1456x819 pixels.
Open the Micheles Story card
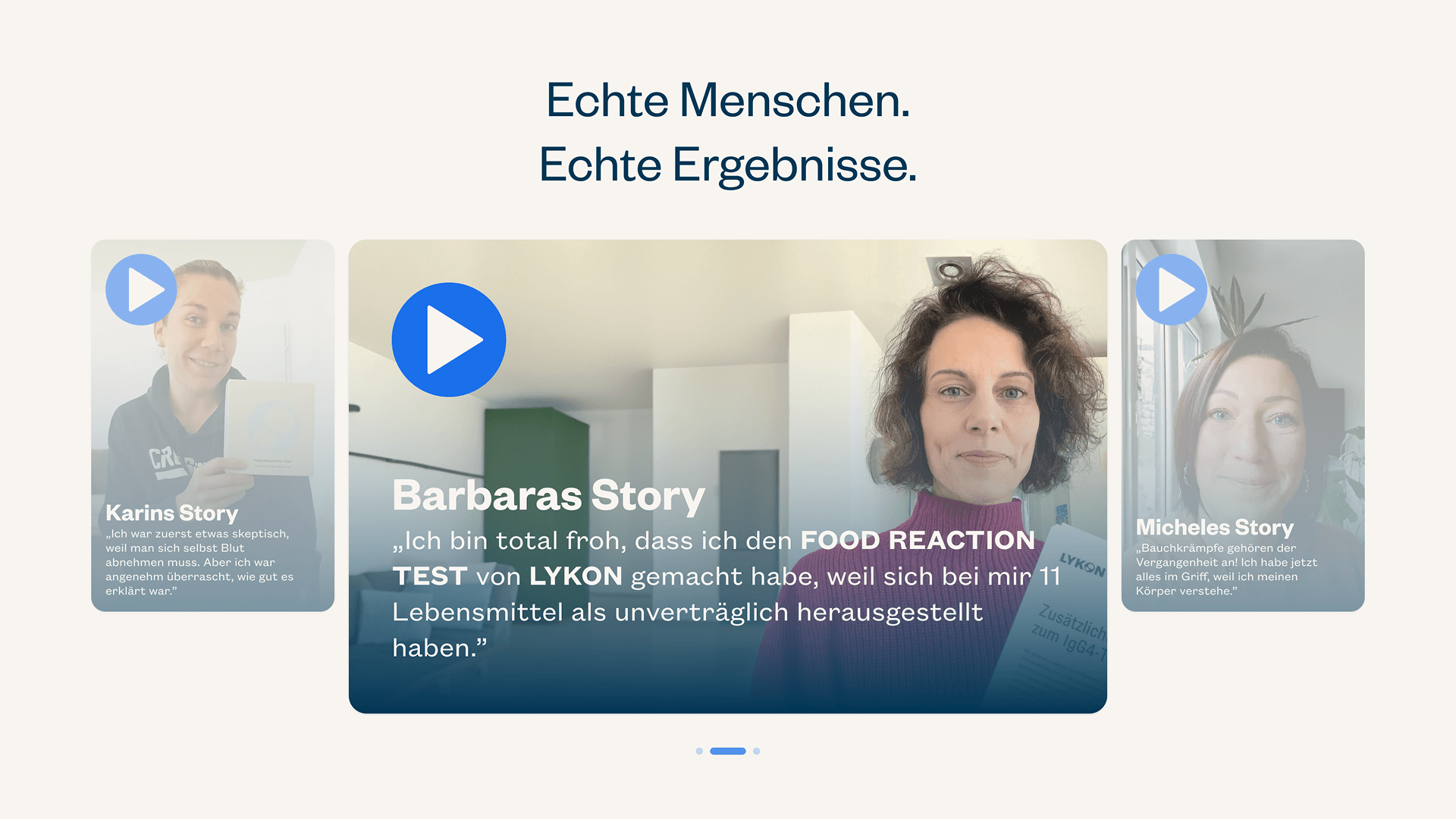pyautogui.click(x=1242, y=455)
